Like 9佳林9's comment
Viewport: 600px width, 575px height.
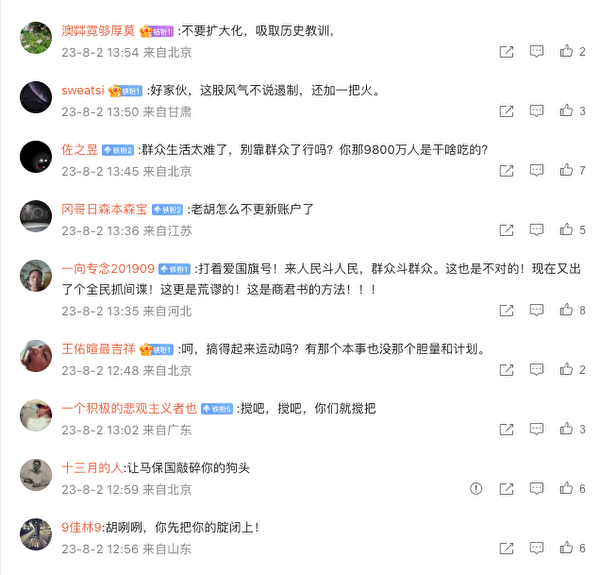pyautogui.click(x=566, y=548)
